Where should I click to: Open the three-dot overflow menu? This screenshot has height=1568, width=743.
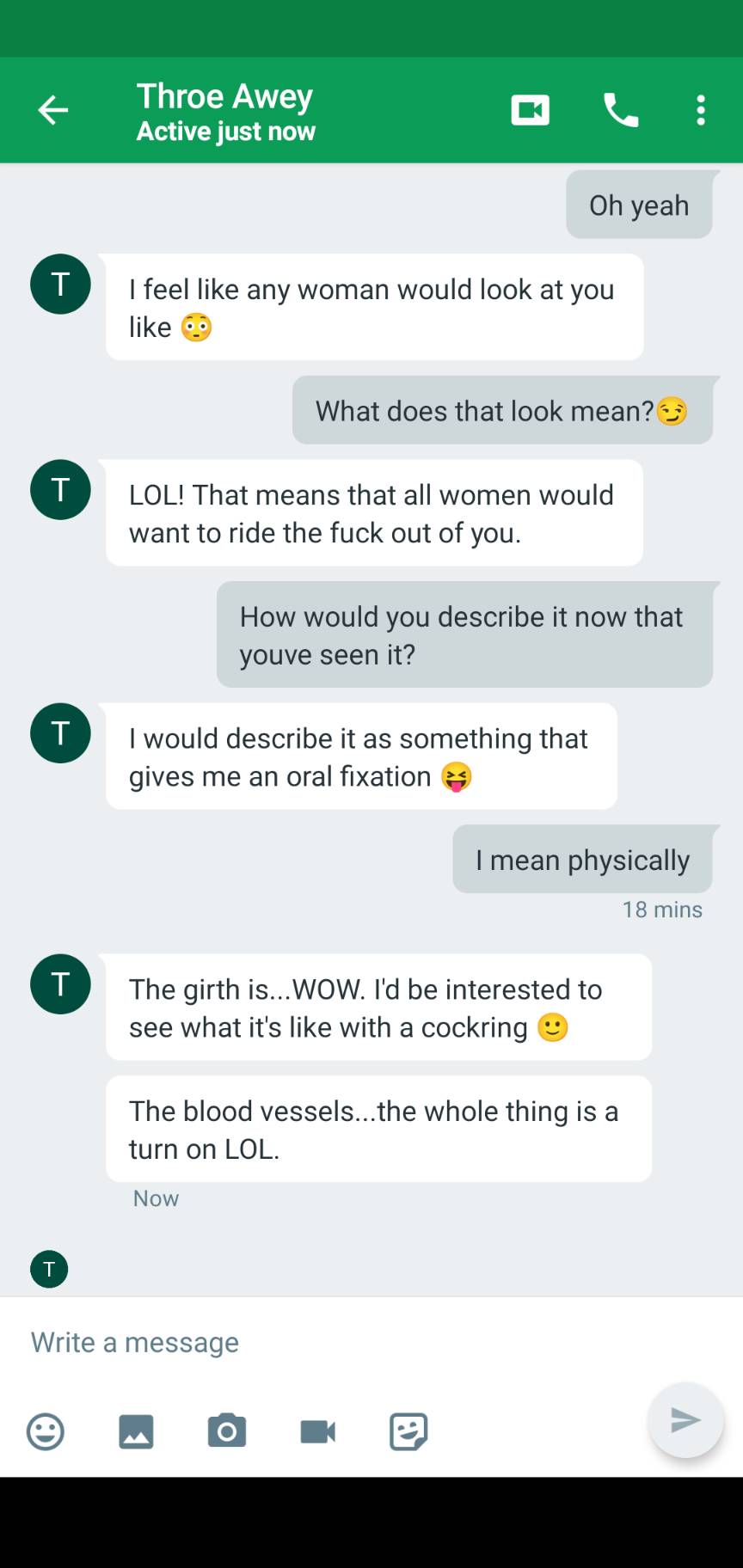701,110
